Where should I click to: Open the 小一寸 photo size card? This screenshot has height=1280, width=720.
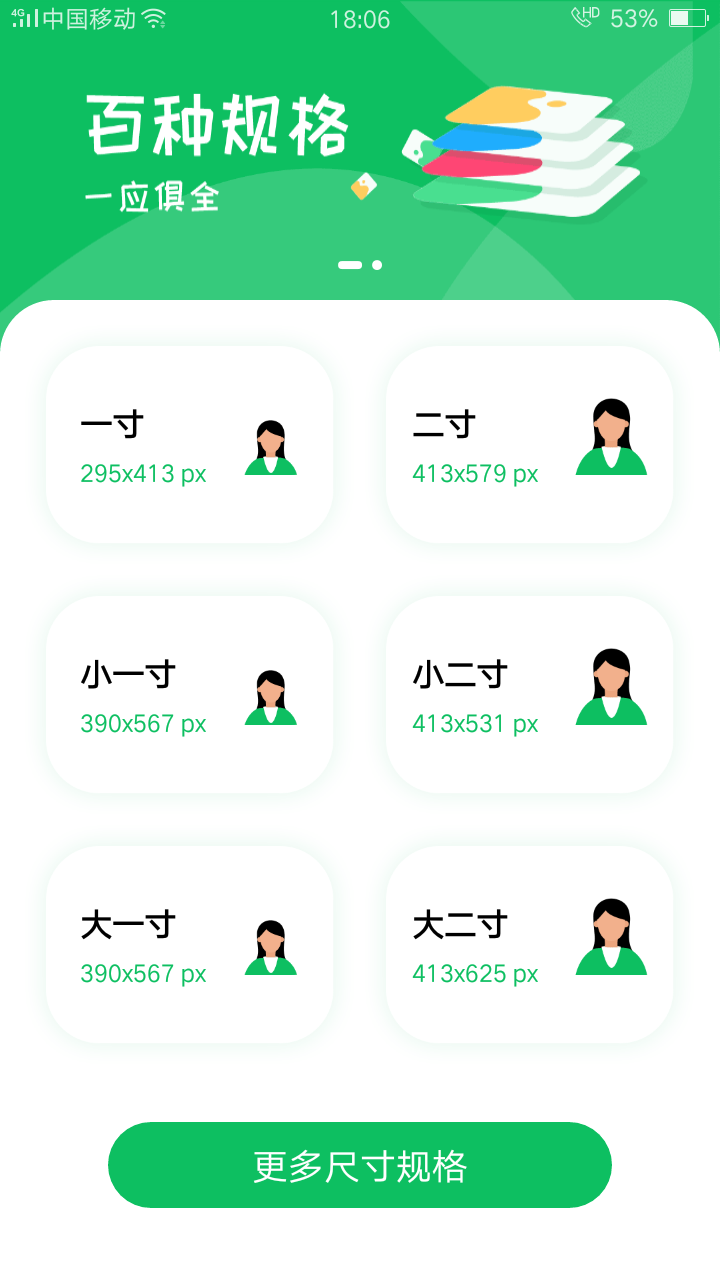[x=189, y=695]
